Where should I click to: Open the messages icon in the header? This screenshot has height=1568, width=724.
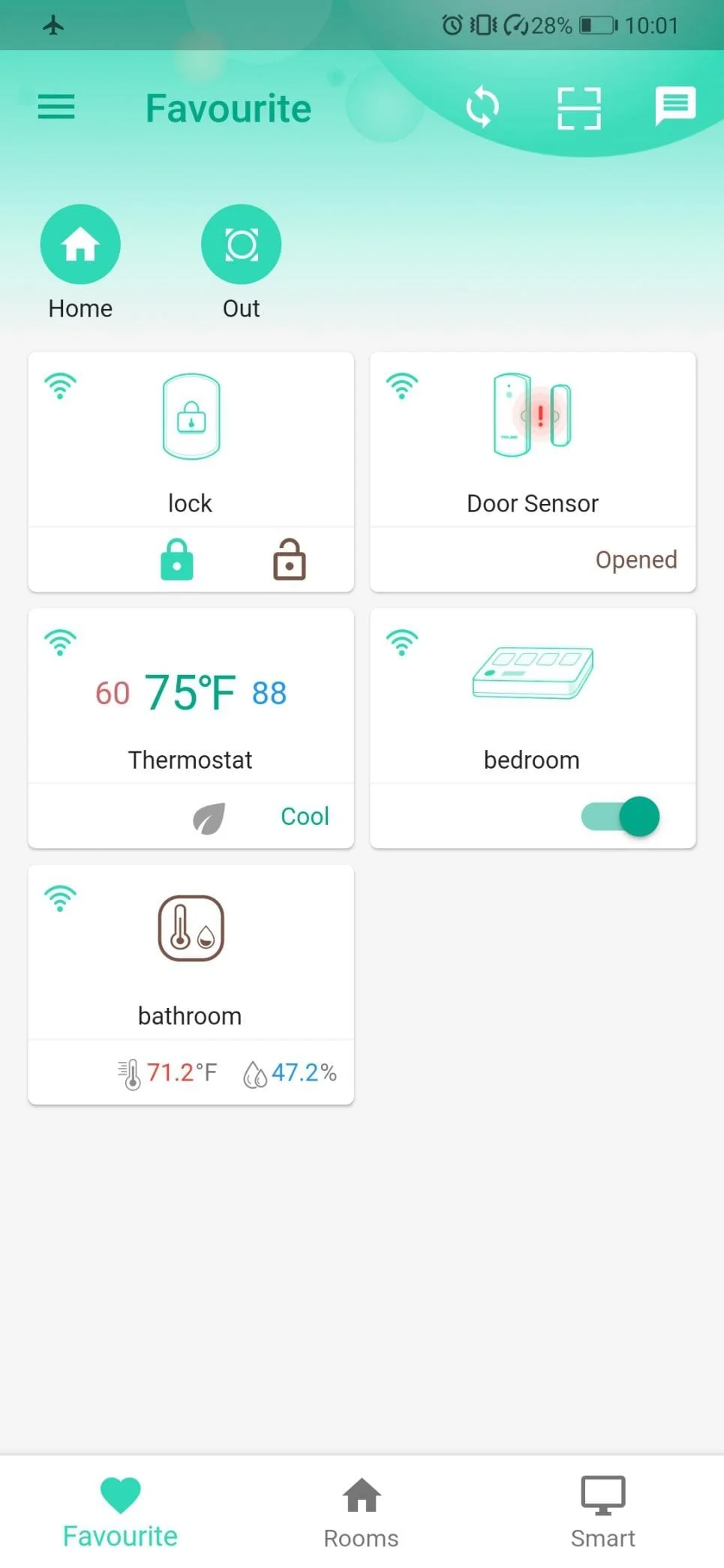pyautogui.click(x=674, y=106)
